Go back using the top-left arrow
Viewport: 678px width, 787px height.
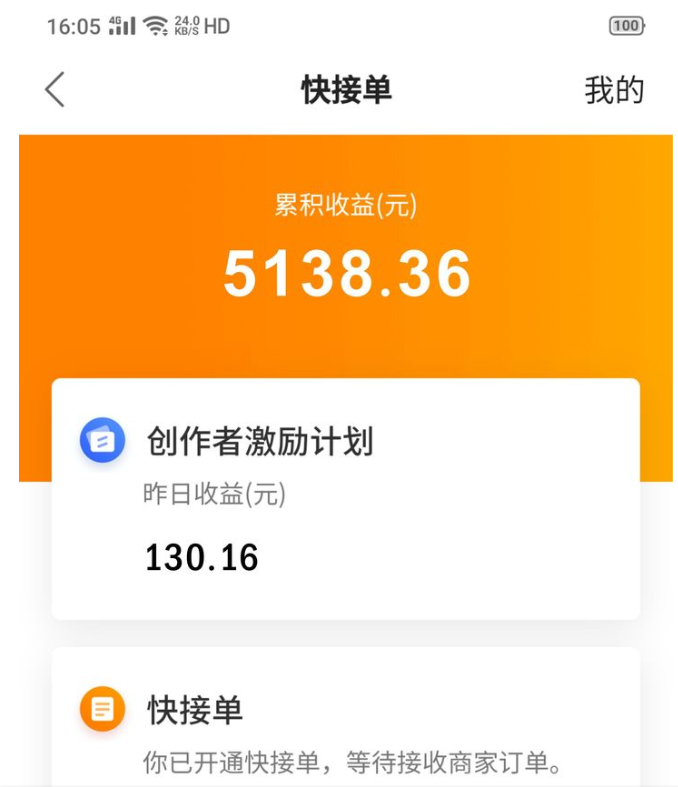[55, 90]
